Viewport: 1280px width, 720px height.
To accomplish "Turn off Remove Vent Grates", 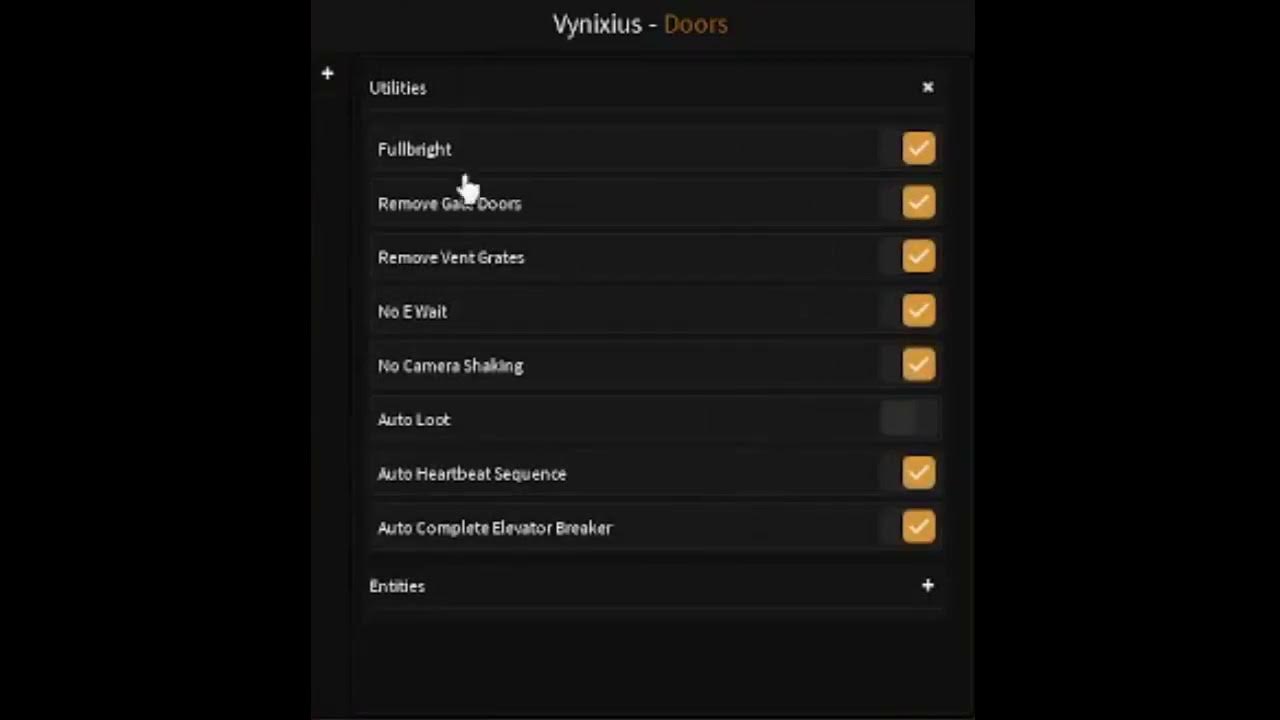I will [918, 257].
